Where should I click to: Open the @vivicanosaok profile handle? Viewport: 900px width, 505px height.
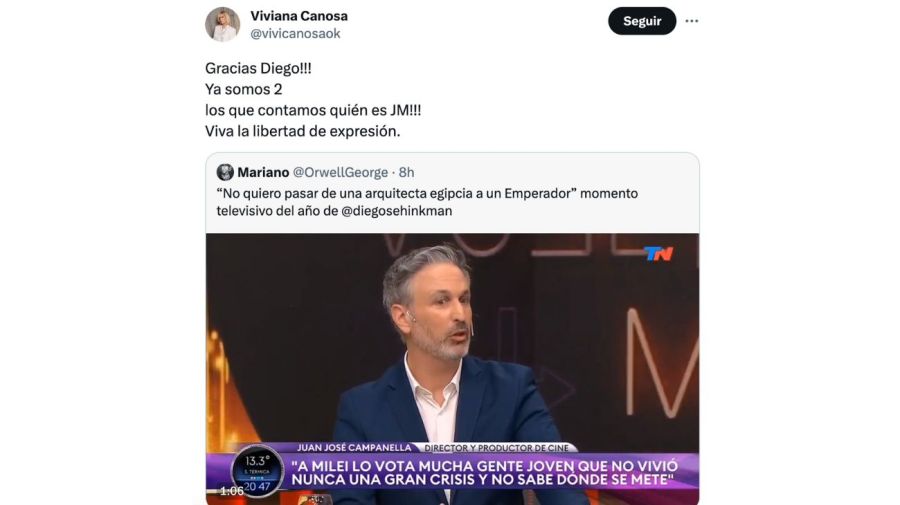pyautogui.click(x=295, y=34)
